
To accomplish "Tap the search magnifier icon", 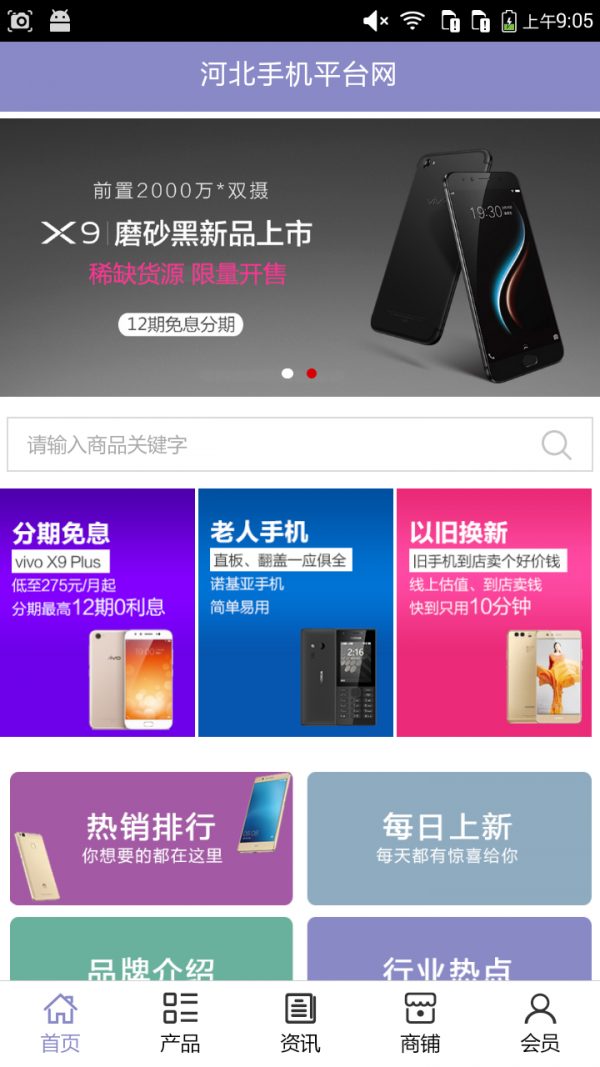I will 556,445.
